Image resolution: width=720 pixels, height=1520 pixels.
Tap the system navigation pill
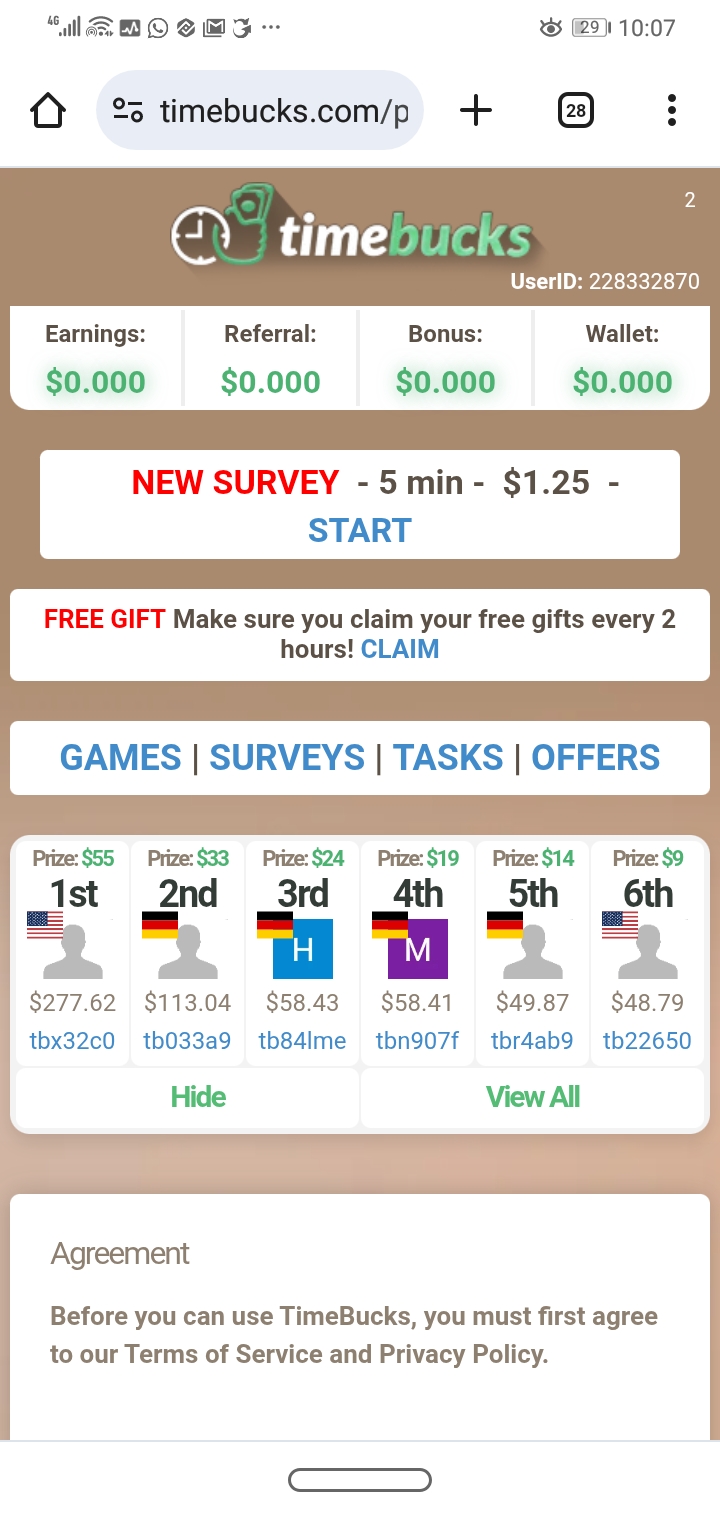tap(360, 1479)
